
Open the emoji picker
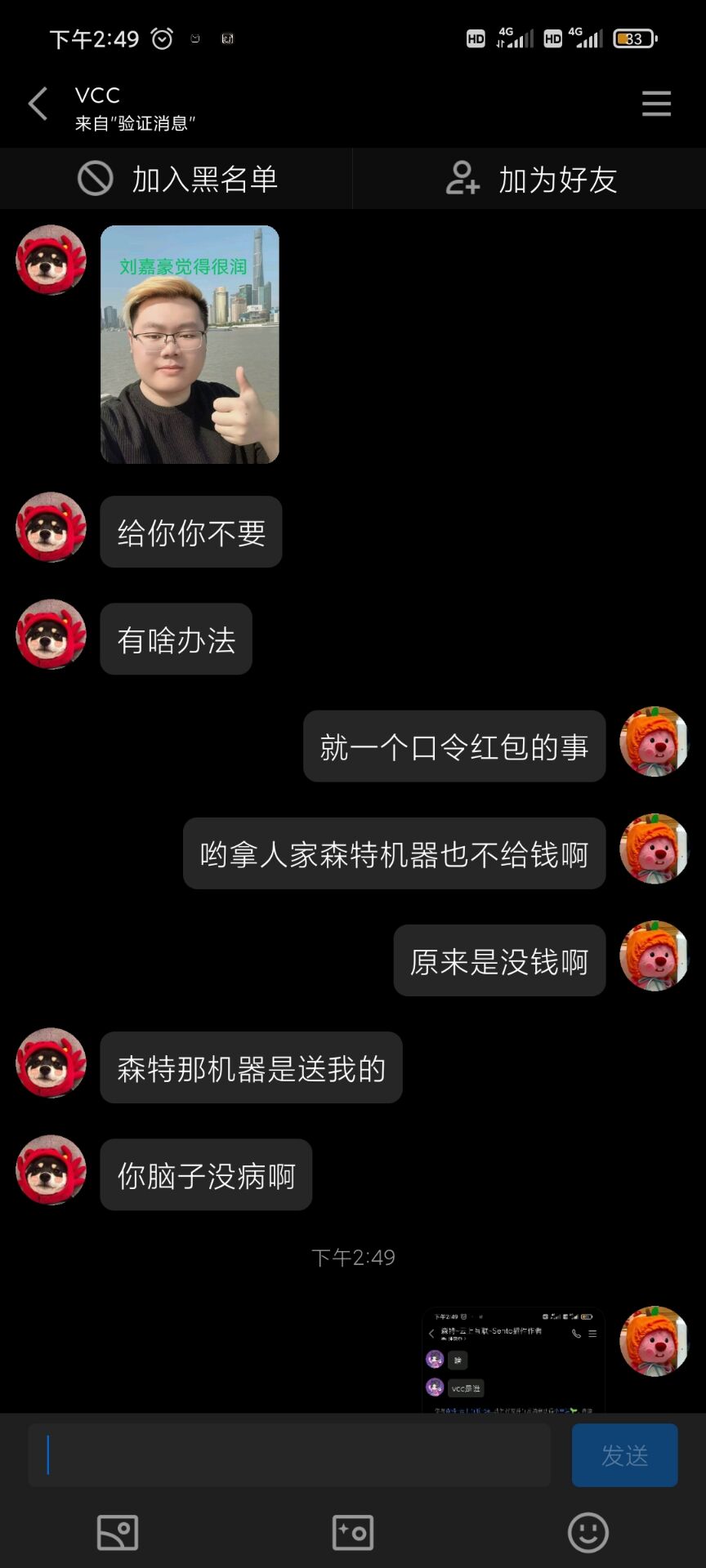588,1533
